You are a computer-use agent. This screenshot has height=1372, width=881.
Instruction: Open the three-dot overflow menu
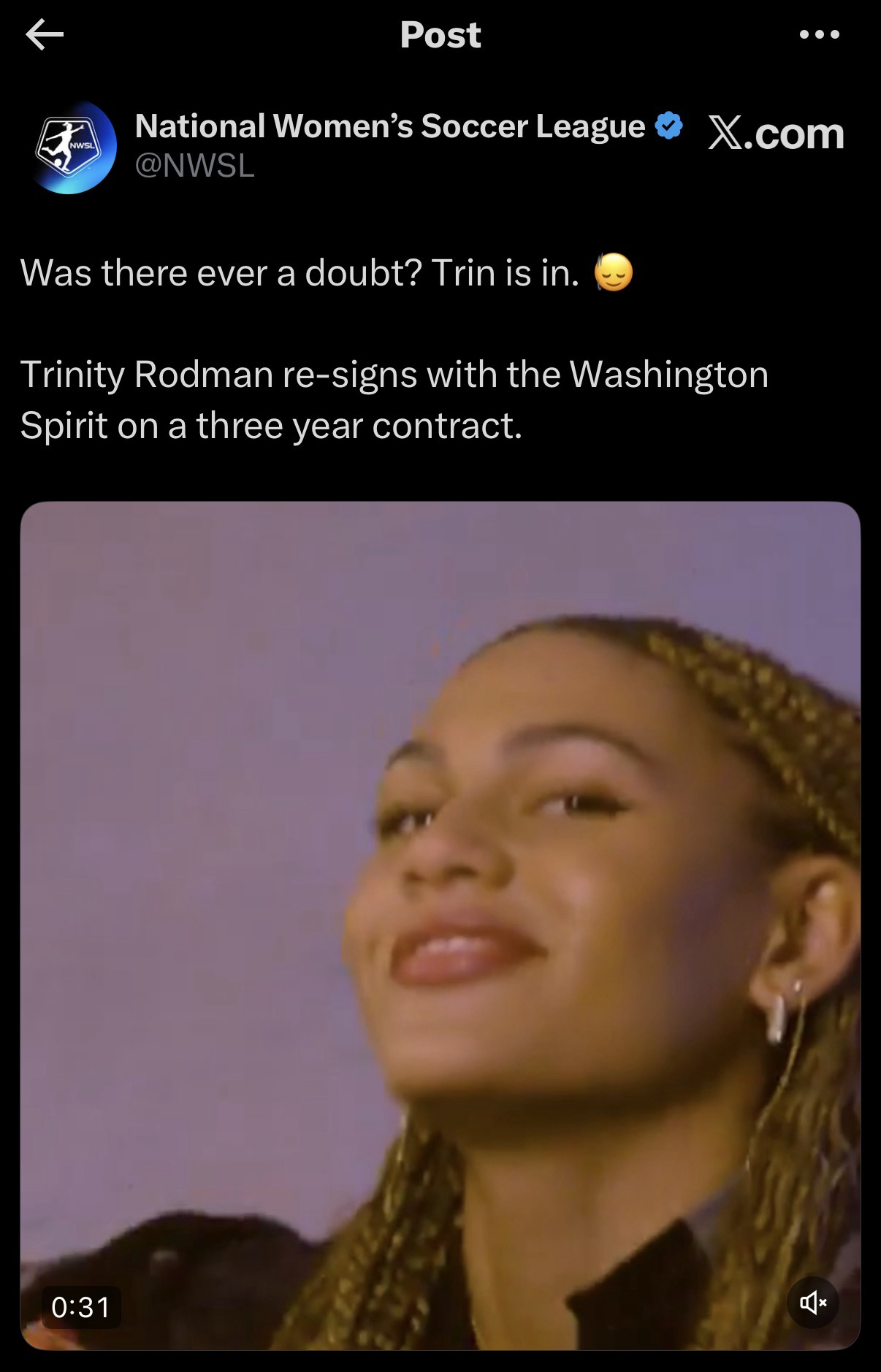click(819, 34)
